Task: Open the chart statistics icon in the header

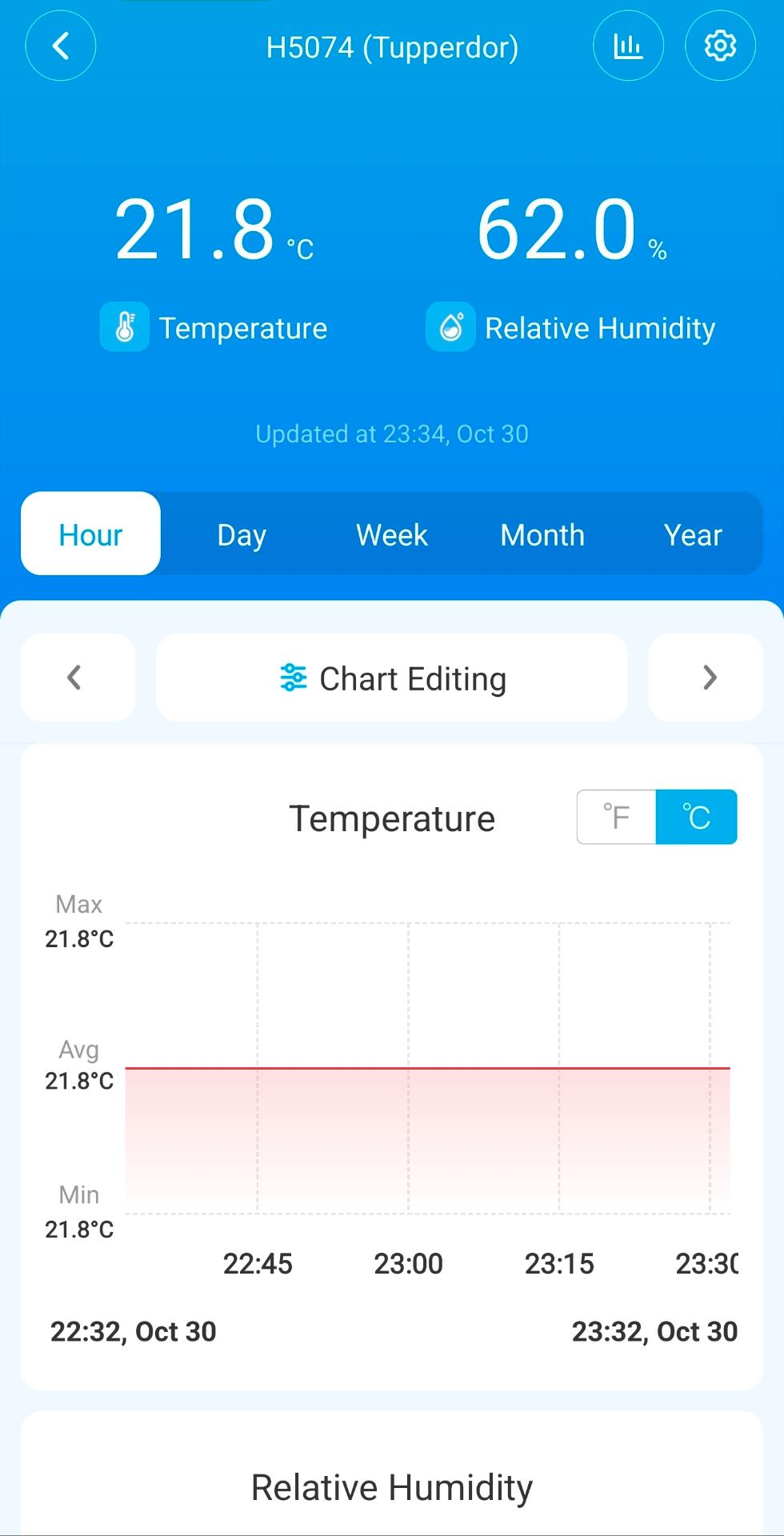Action: (x=629, y=46)
